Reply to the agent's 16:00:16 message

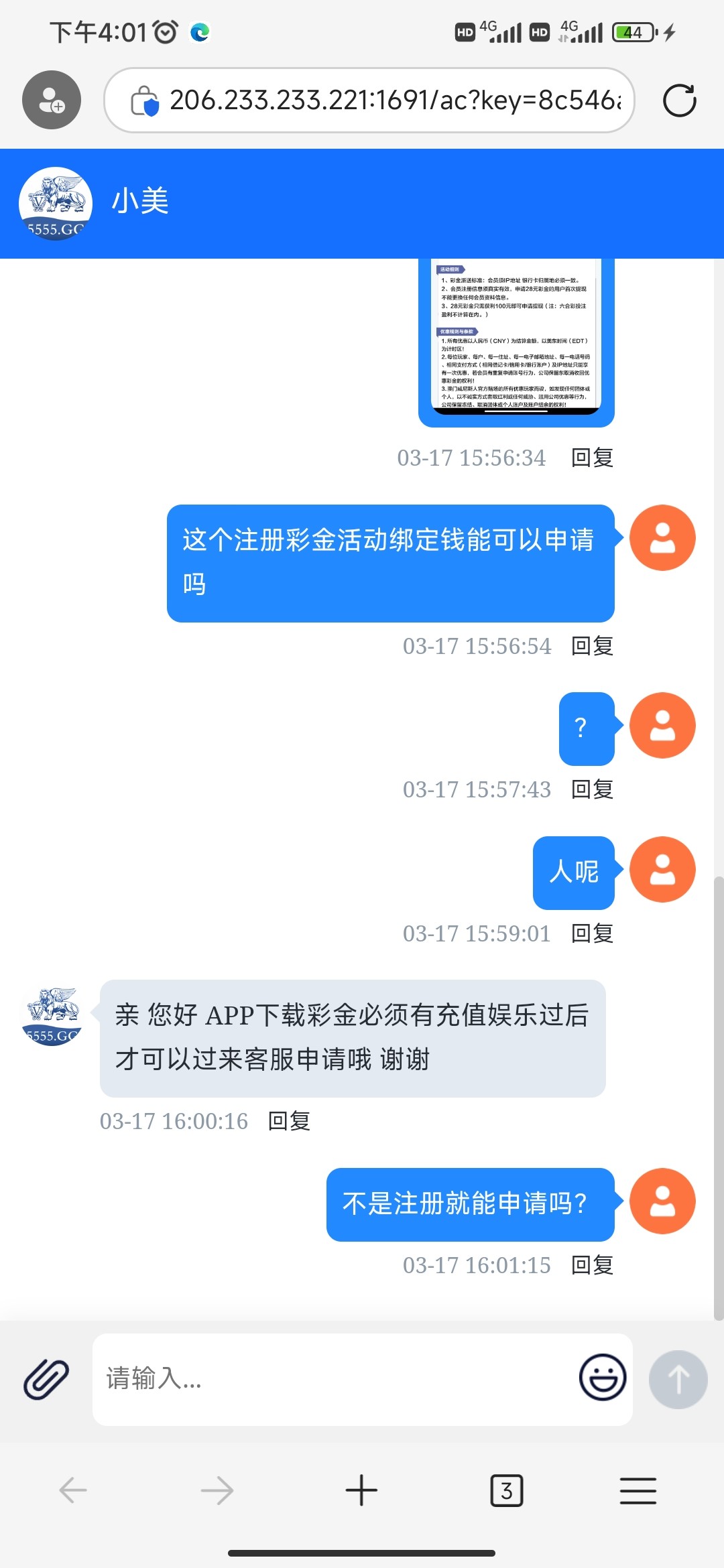pyautogui.click(x=289, y=1121)
